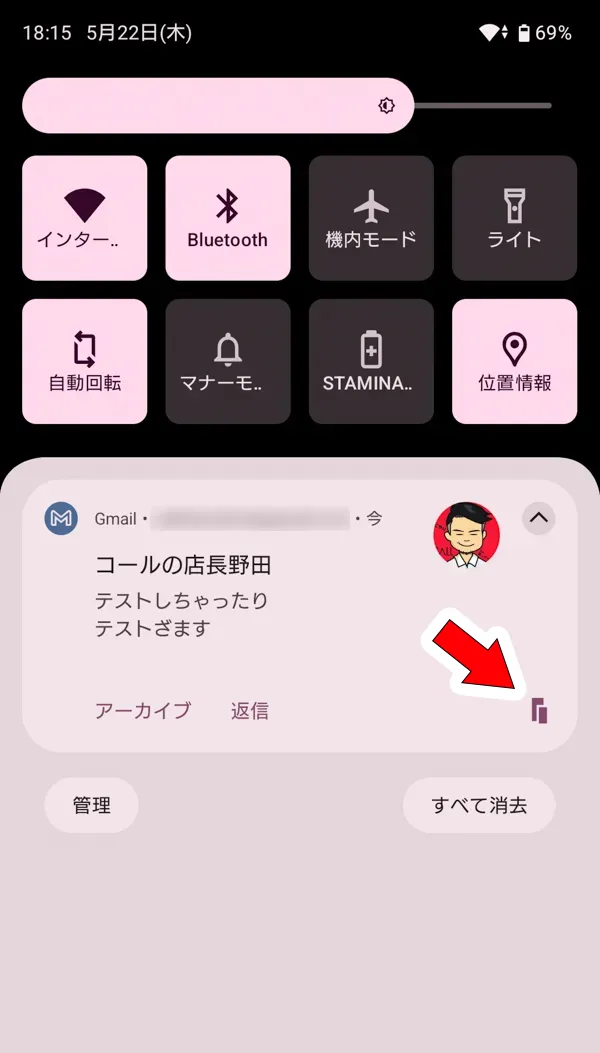Viewport: 600px width, 1053px height.
Task: Open the small window icon on notification
Action: pos(540,711)
